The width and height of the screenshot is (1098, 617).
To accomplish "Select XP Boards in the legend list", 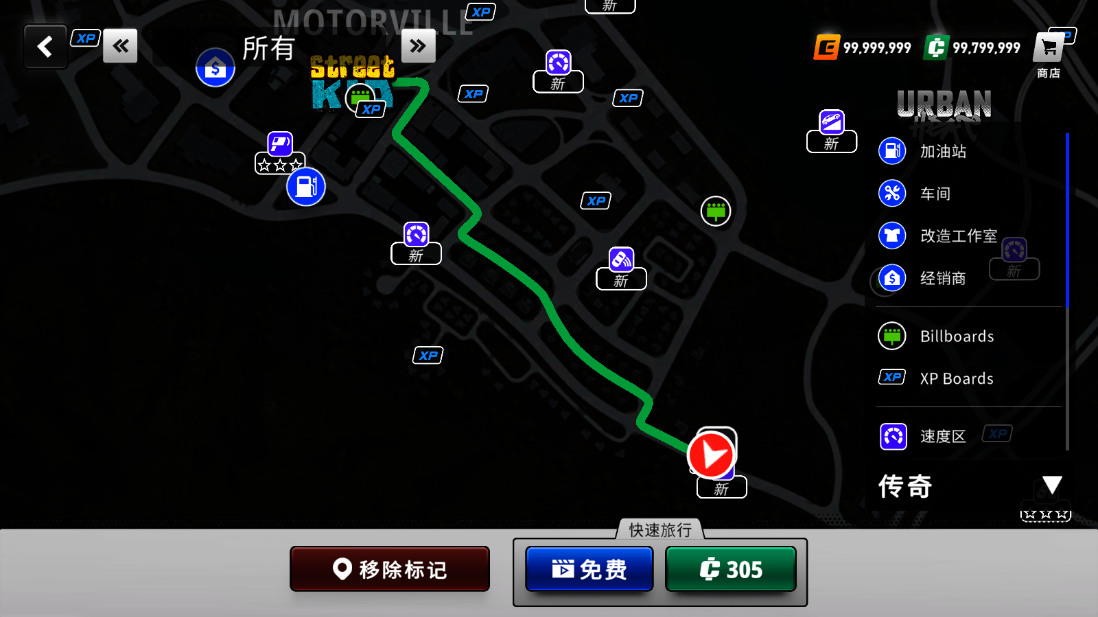I will point(956,378).
